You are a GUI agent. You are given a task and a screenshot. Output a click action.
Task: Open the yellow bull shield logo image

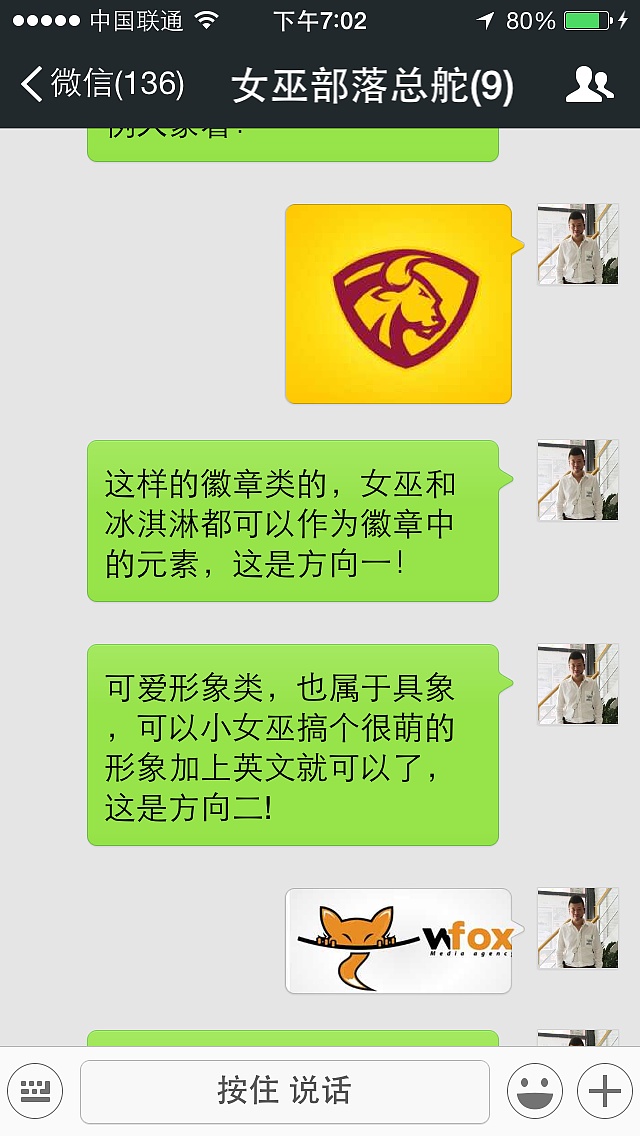(x=398, y=304)
